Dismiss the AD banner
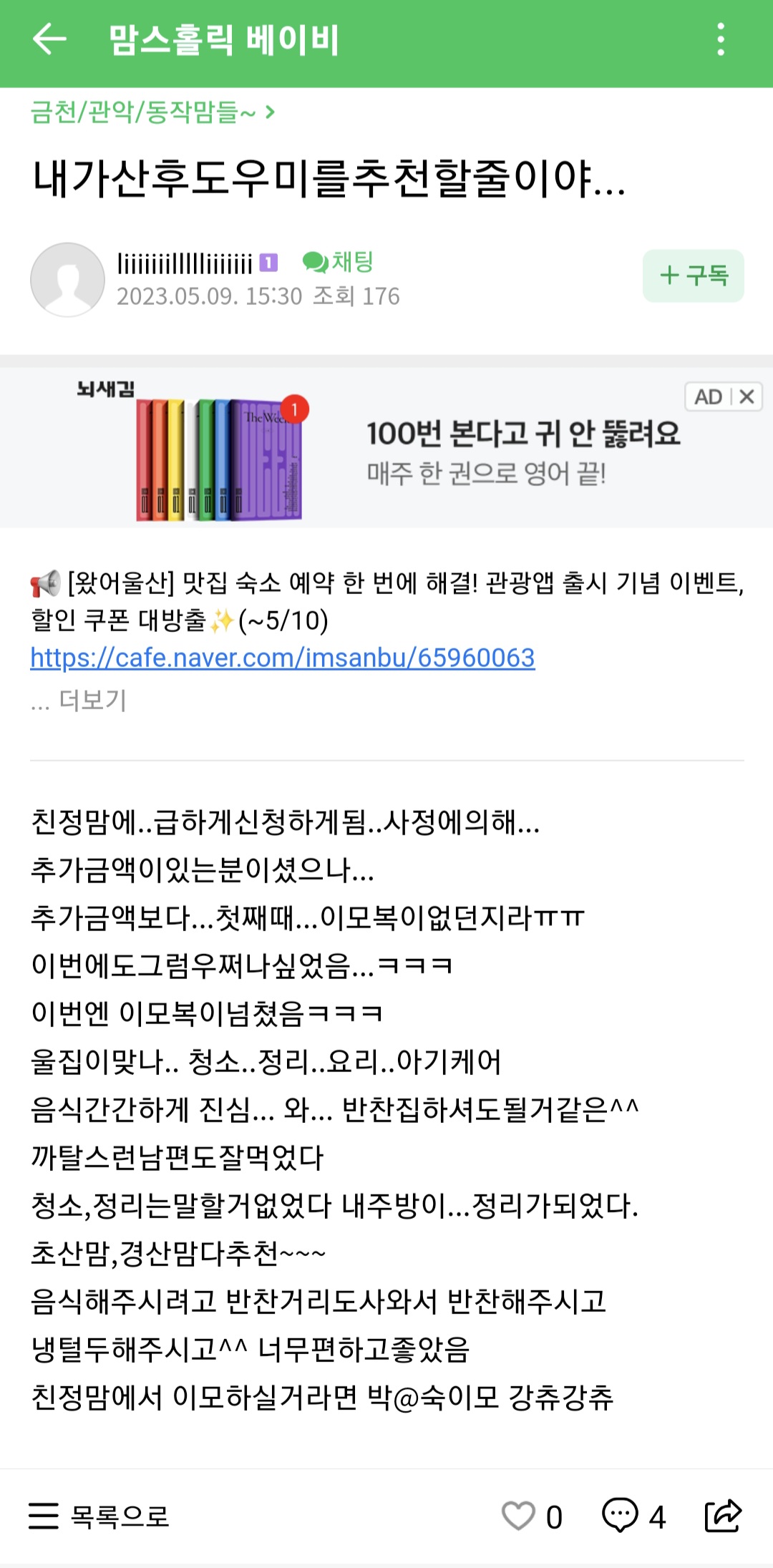The width and height of the screenshot is (773, 1568). click(747, 396)
